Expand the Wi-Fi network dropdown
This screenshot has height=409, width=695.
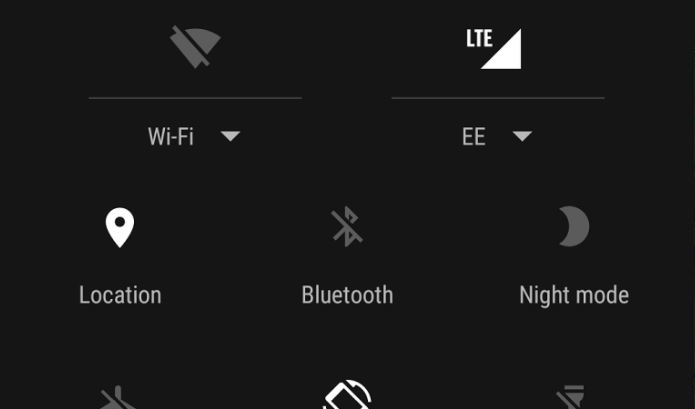pos(230,136)
